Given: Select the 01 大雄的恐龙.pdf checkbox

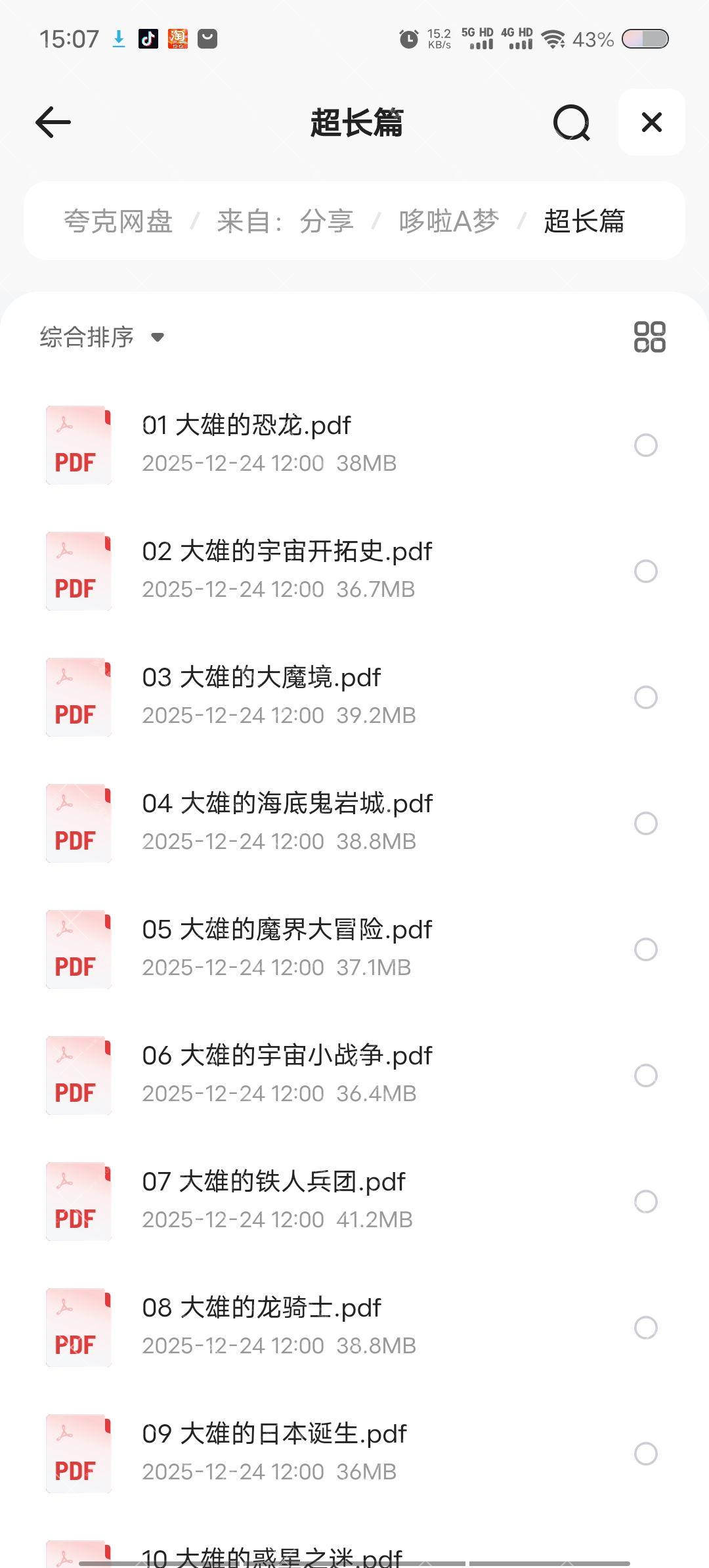Looking at the screenshot, I should pos(646,445).
